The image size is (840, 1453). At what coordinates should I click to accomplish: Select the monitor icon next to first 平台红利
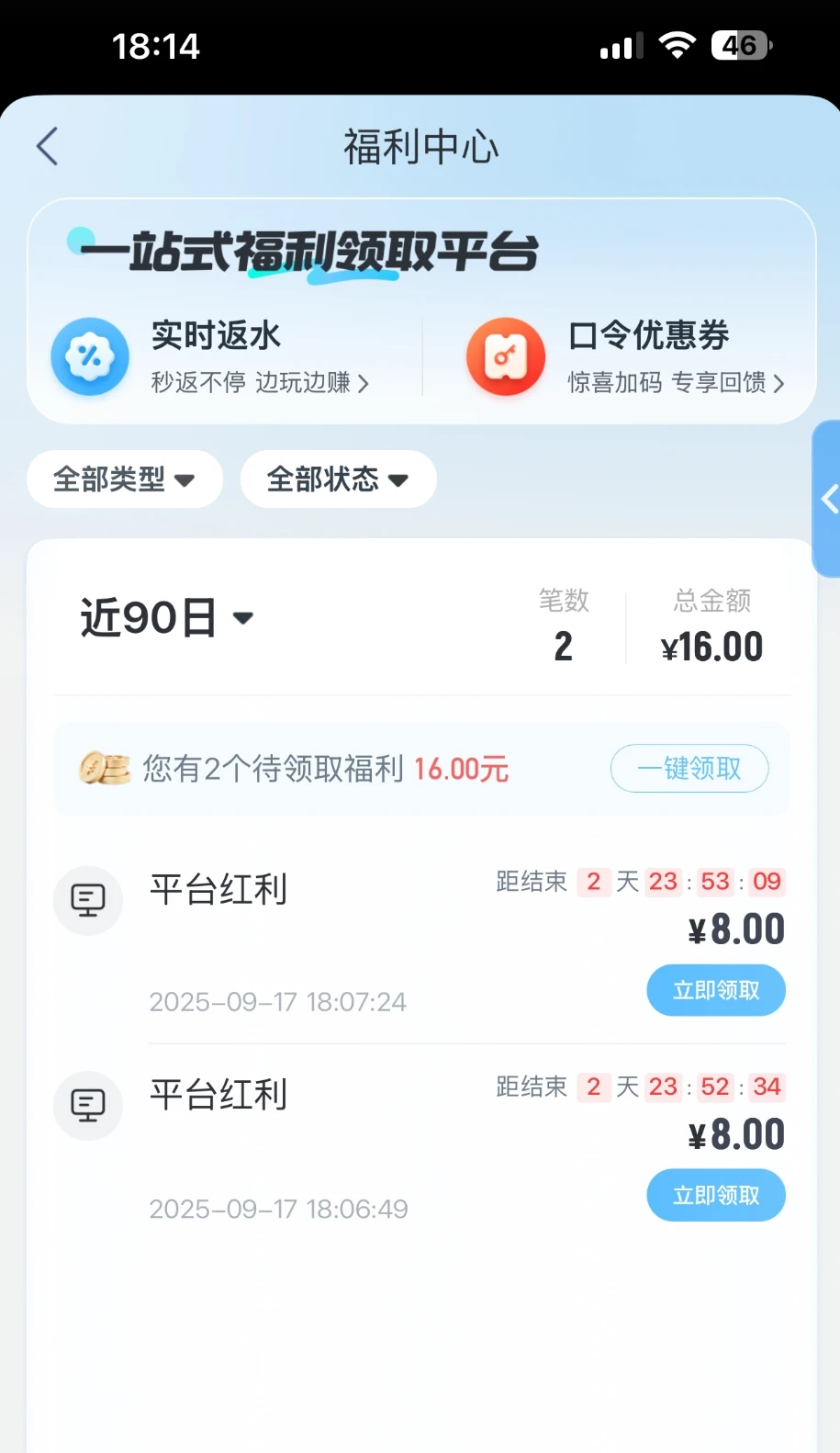pyautogui.click(x=87, y=900)
